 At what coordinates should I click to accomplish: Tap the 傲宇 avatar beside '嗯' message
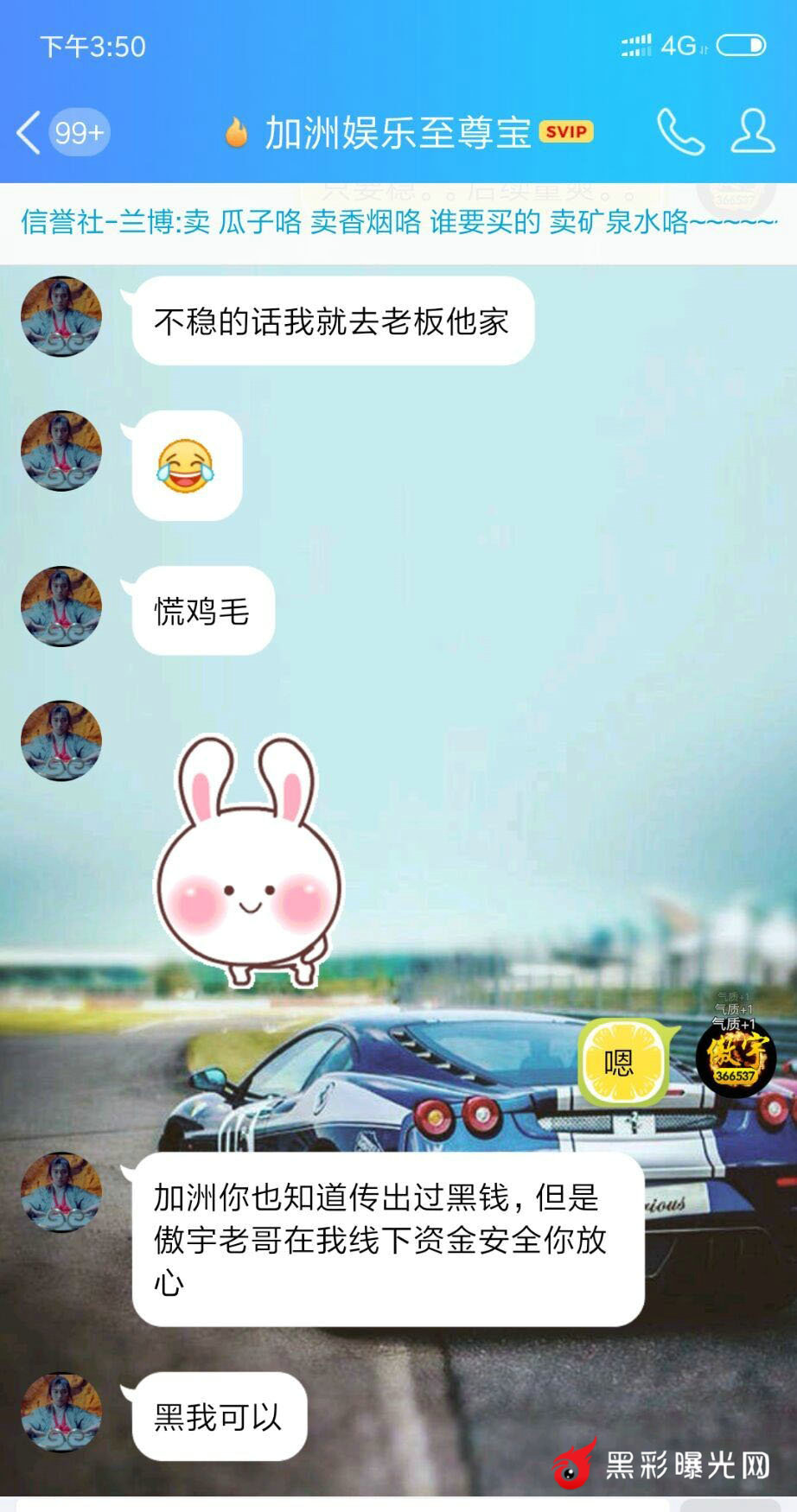pyautogui.click(x=736, y=1058)
